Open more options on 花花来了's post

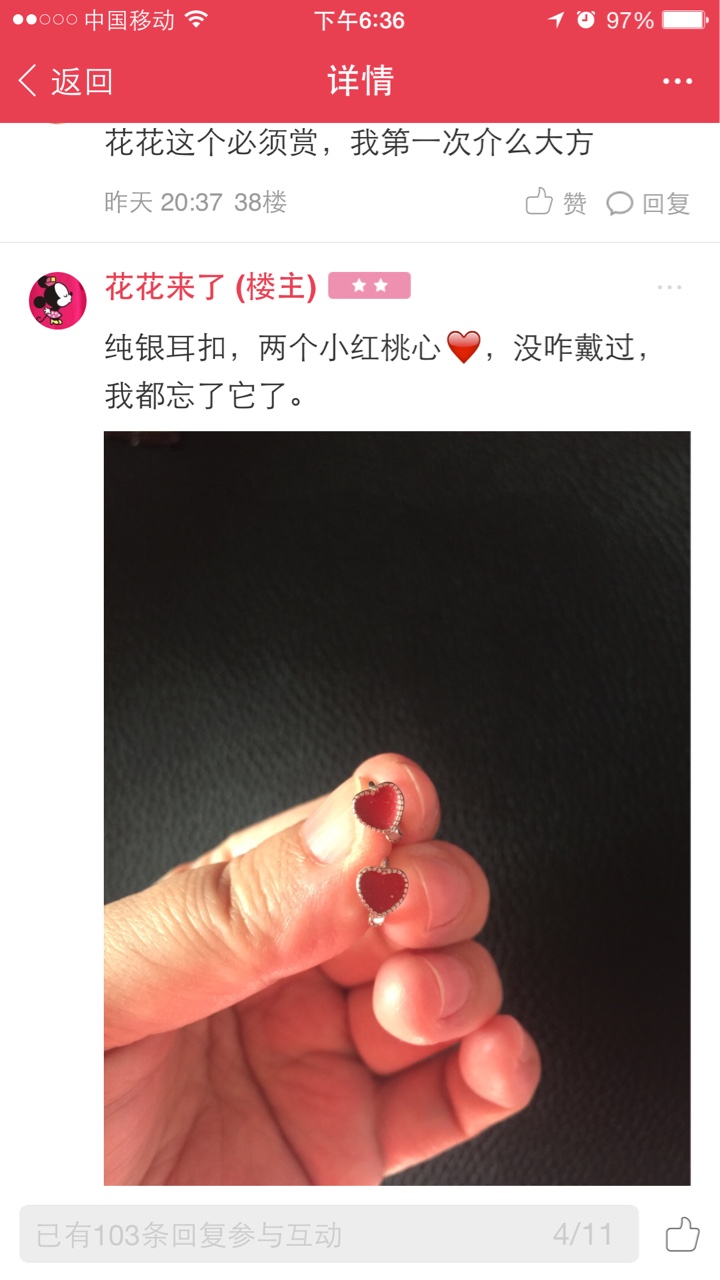669,288
